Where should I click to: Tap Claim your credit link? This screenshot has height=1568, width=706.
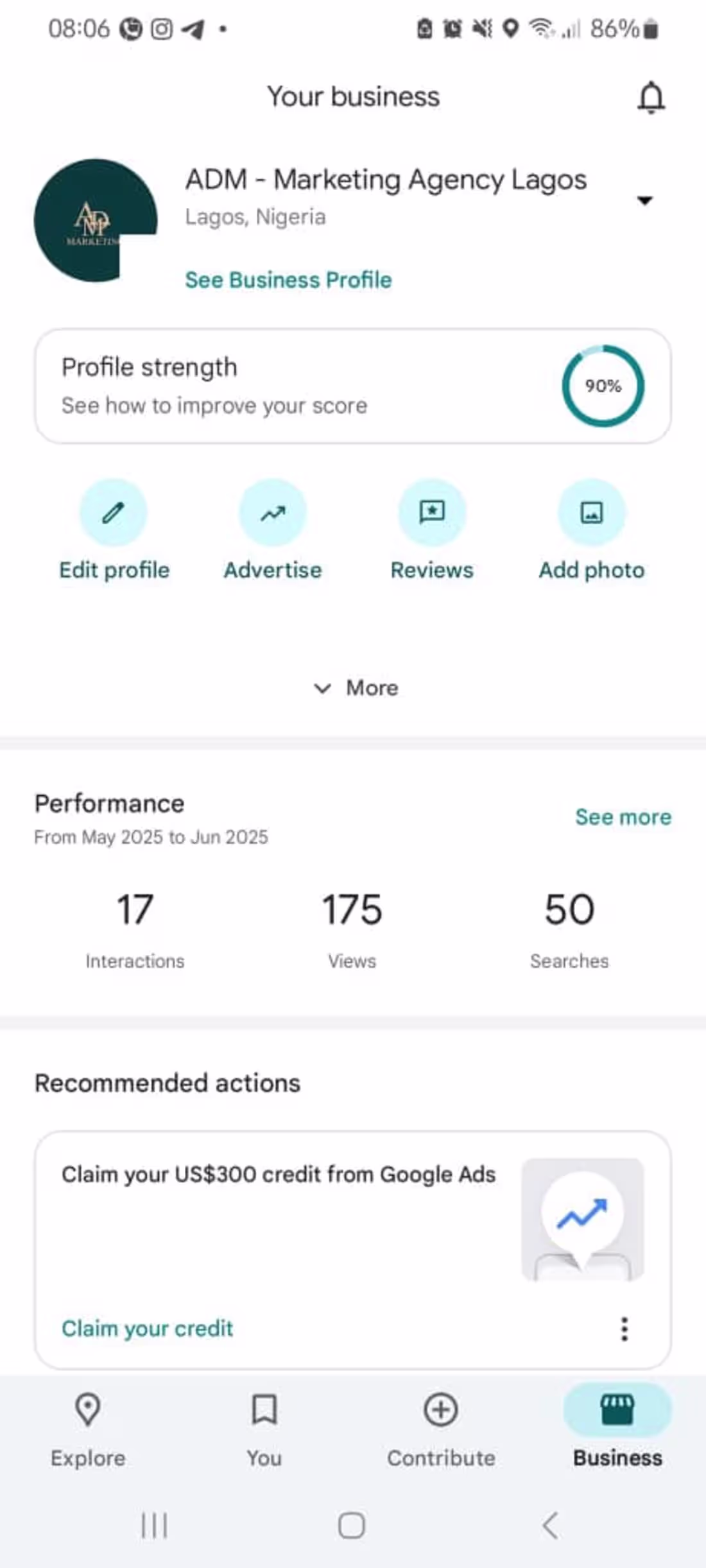click(147, 1328)
